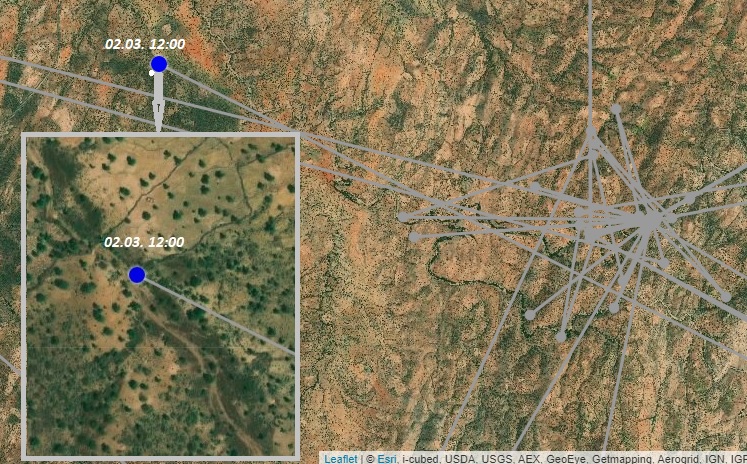Open the Esri attribution link
747x464 pixels.
pyautogui.click(x=386, y=458)
